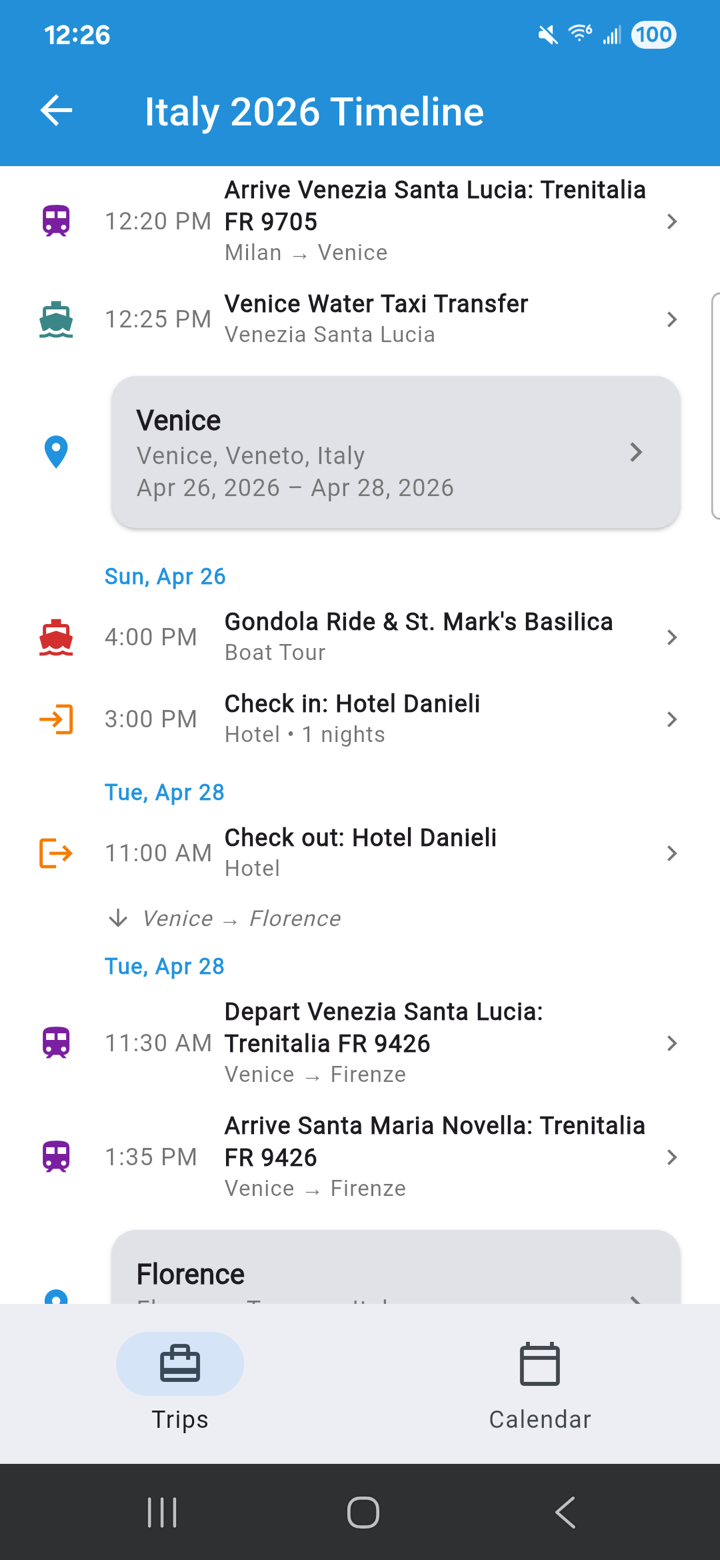The width and height of the screenshot is (720, 1560).
Task: Open the Florence destination card
Action: (x=396, y=1273)
